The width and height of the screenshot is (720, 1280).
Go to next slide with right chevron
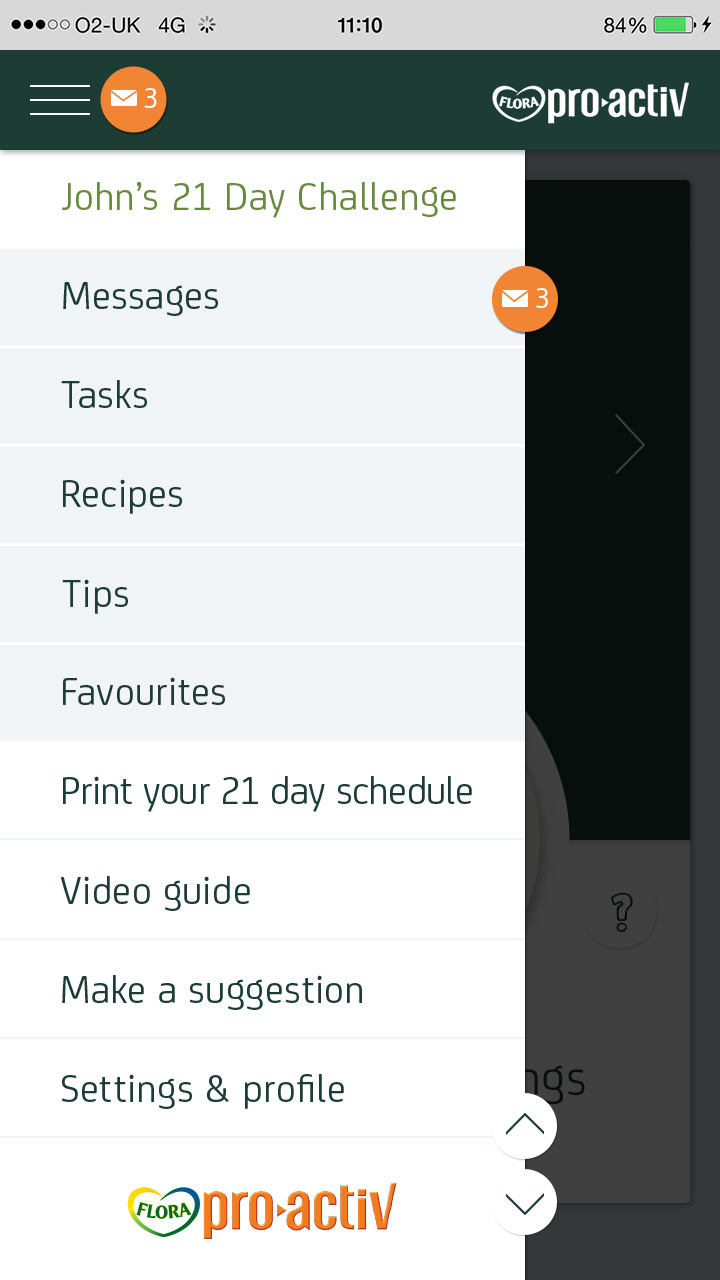tap(630, 444)
